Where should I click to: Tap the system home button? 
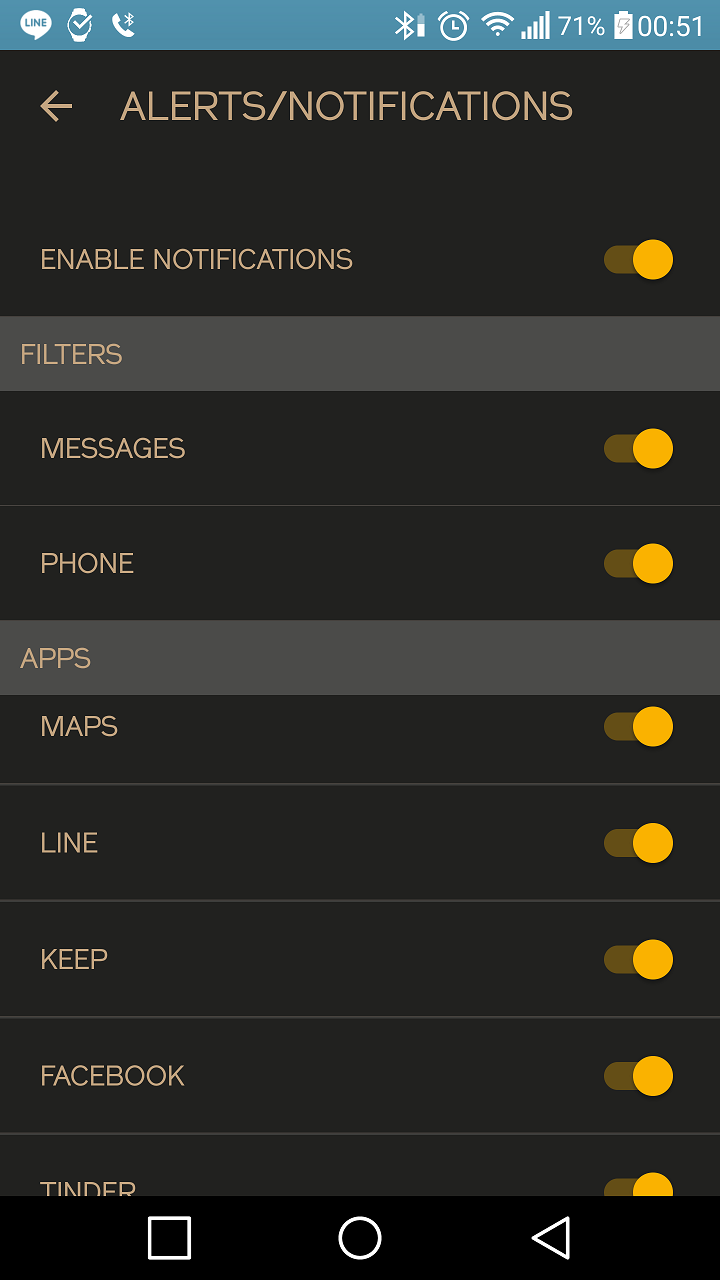[x=360, y=1238]
